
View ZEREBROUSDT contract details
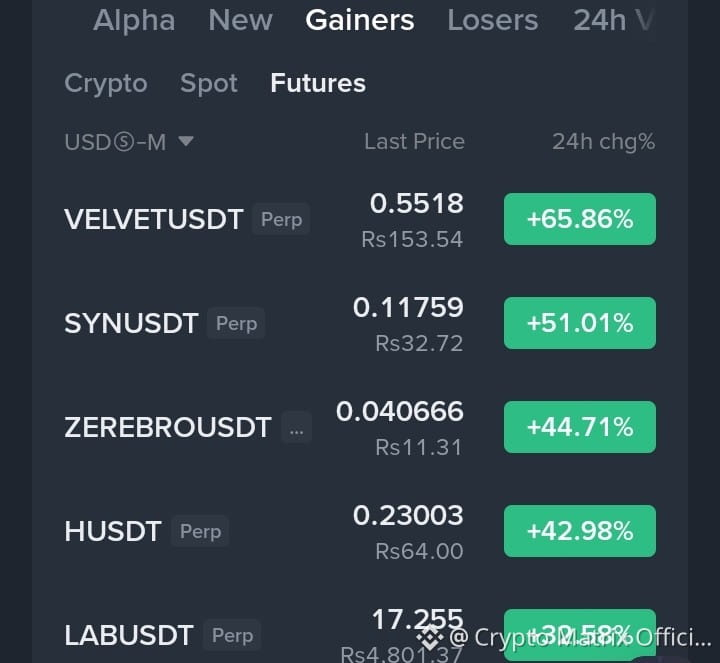pyautogui.click(x=360, y=427)
